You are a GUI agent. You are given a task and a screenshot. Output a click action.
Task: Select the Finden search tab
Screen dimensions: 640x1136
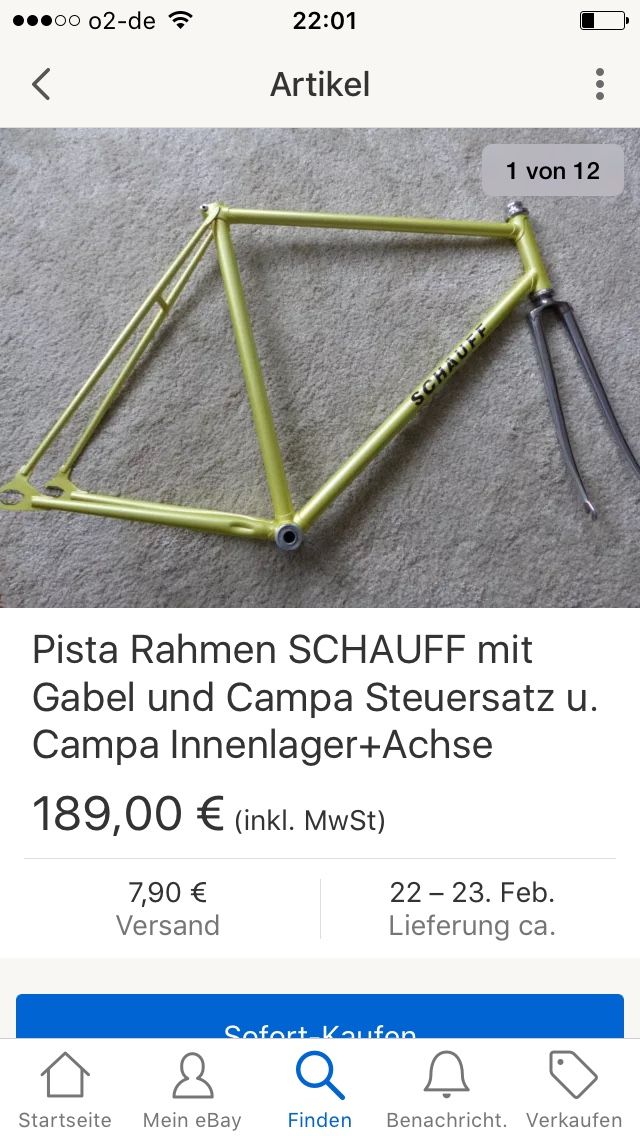tap(320, 1090)
